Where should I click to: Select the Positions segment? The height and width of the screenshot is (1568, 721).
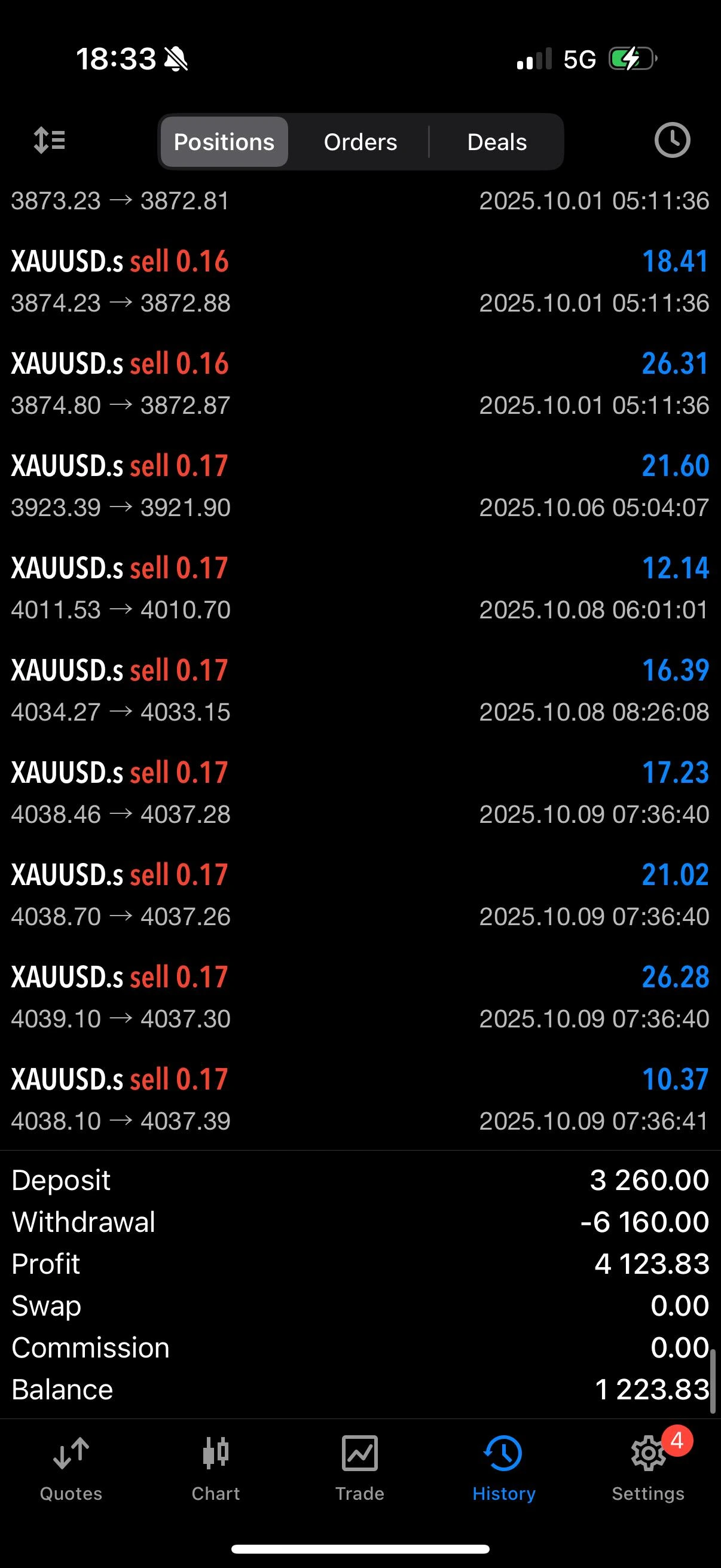pos(224,142)
